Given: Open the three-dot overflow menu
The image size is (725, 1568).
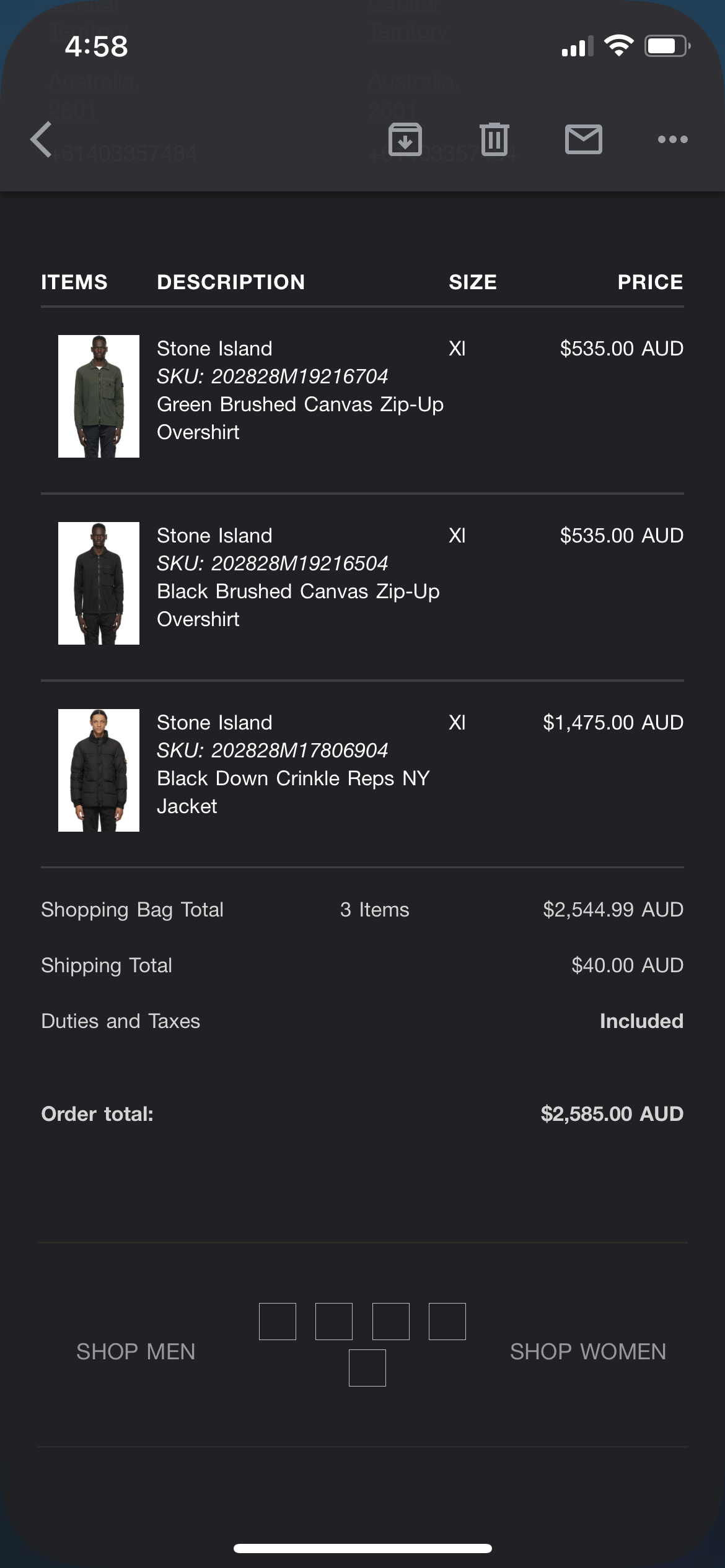Looking at the screenshot, I should (673, 139).
